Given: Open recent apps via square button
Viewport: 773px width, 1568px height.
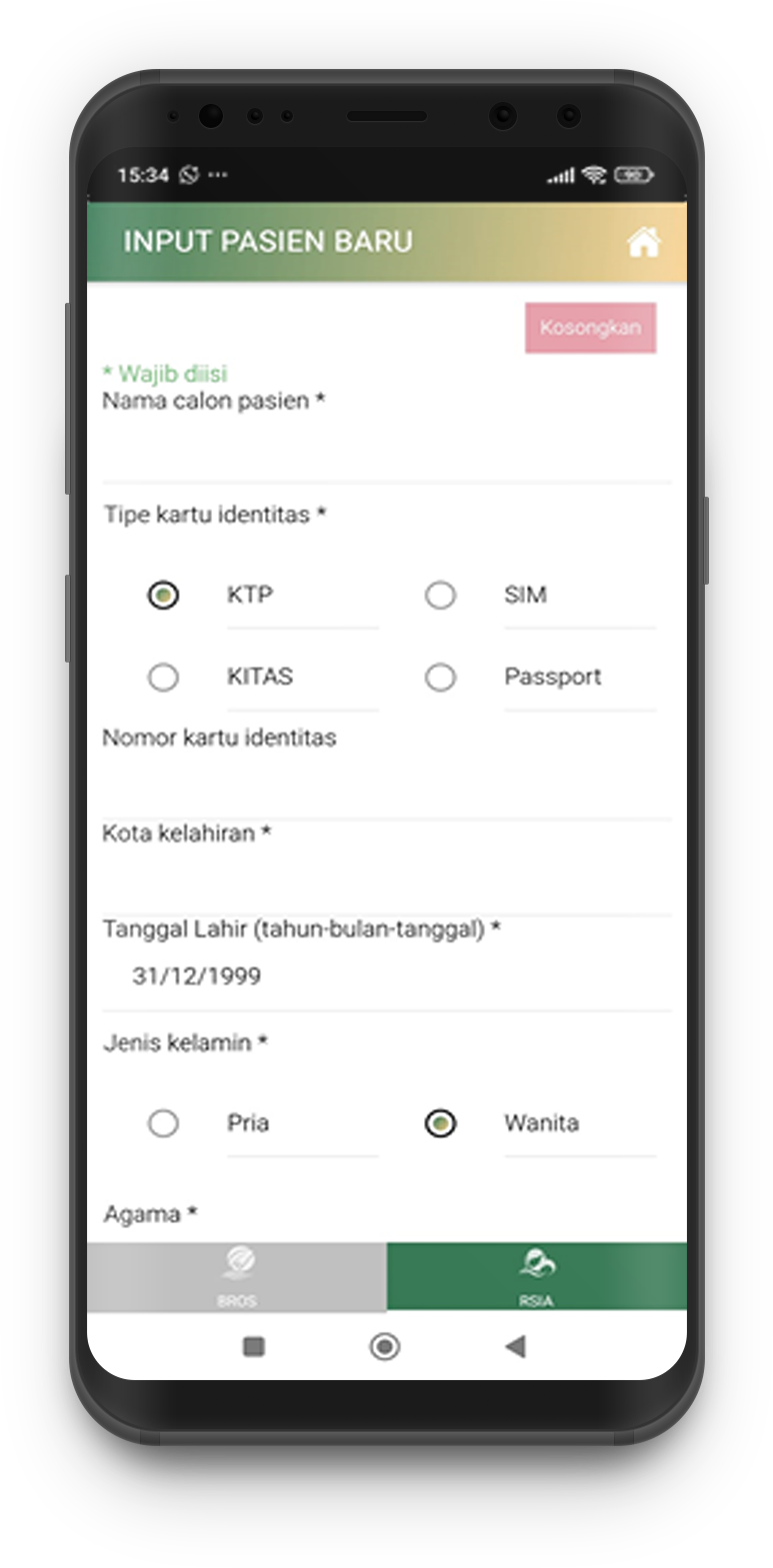Looking at the screenshot, I should 254,1347.
